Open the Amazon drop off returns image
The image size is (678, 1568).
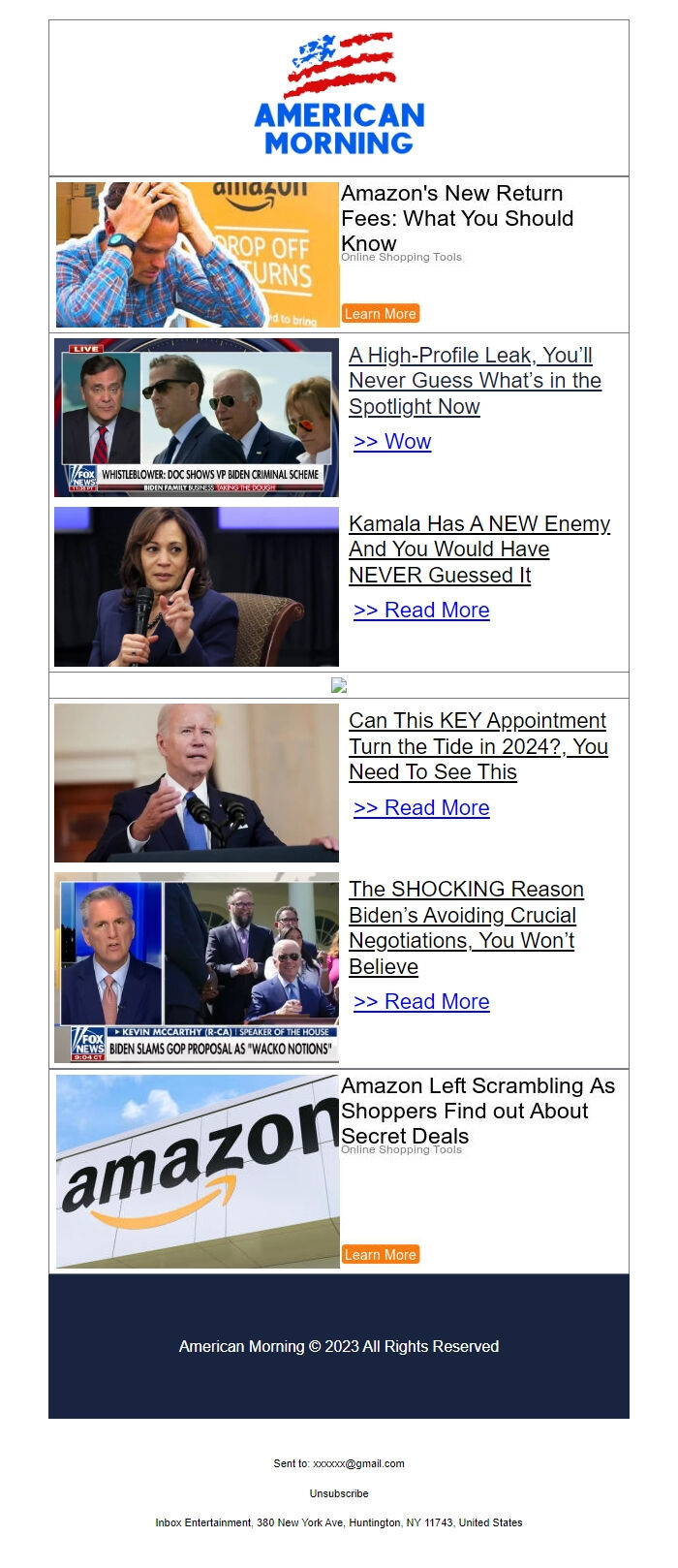click(x=198, y=255)
